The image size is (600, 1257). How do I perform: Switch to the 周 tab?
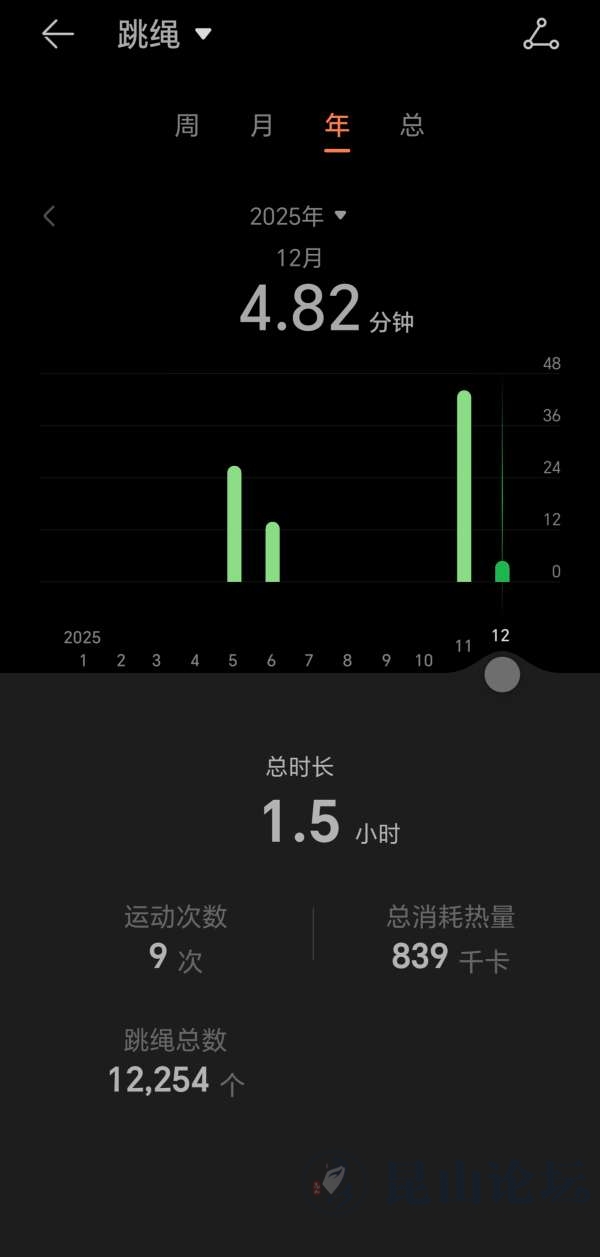(187, 126)
